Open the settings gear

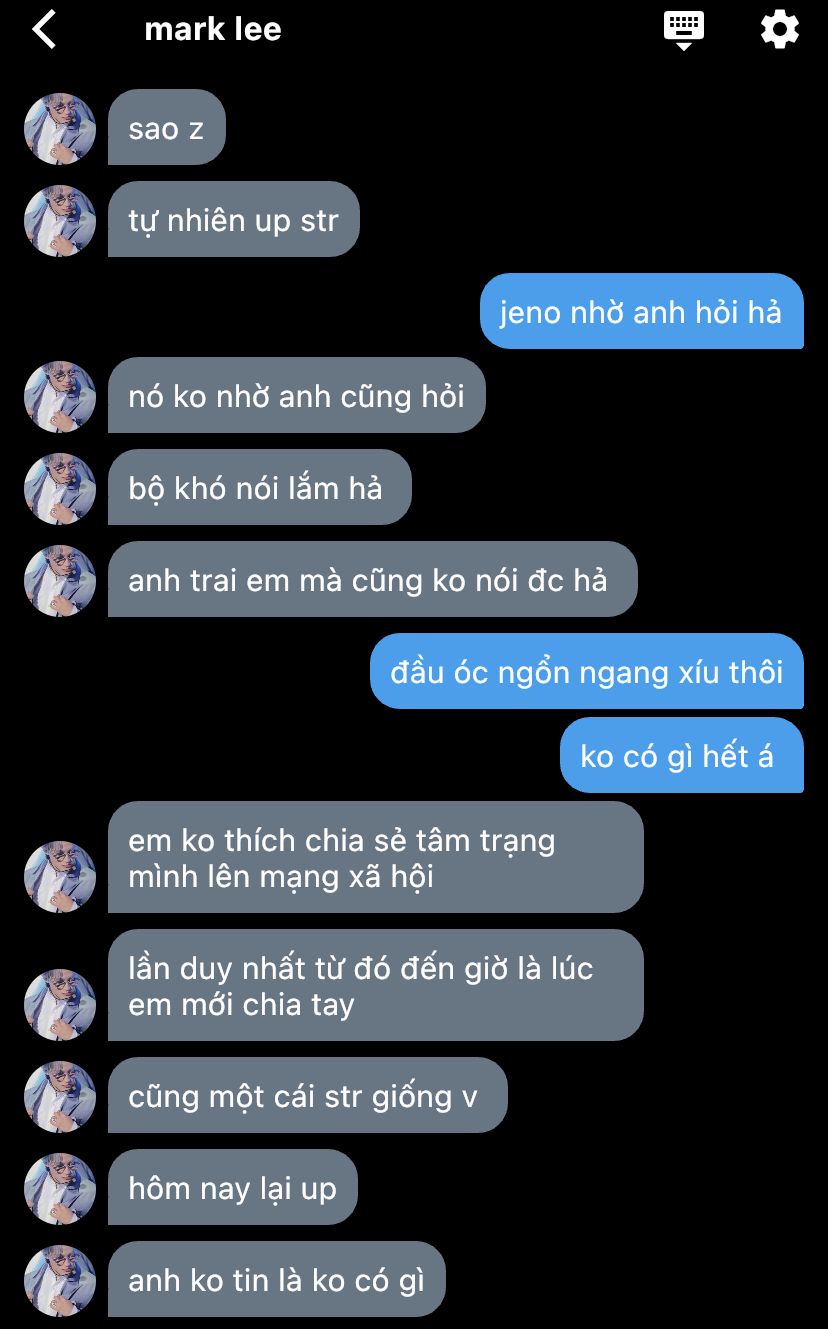click(x=780, y=29)
